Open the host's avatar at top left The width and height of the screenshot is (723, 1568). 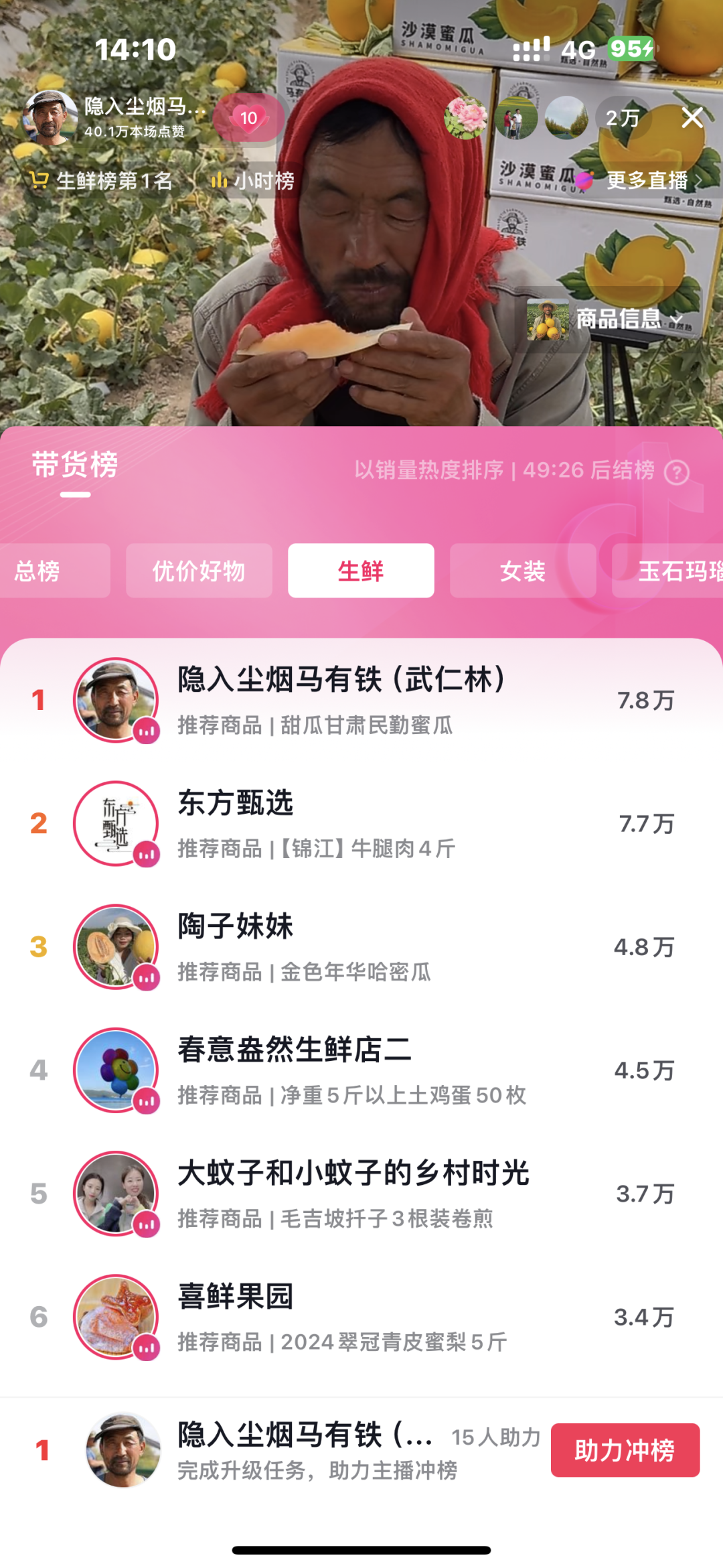pos(50,118)
